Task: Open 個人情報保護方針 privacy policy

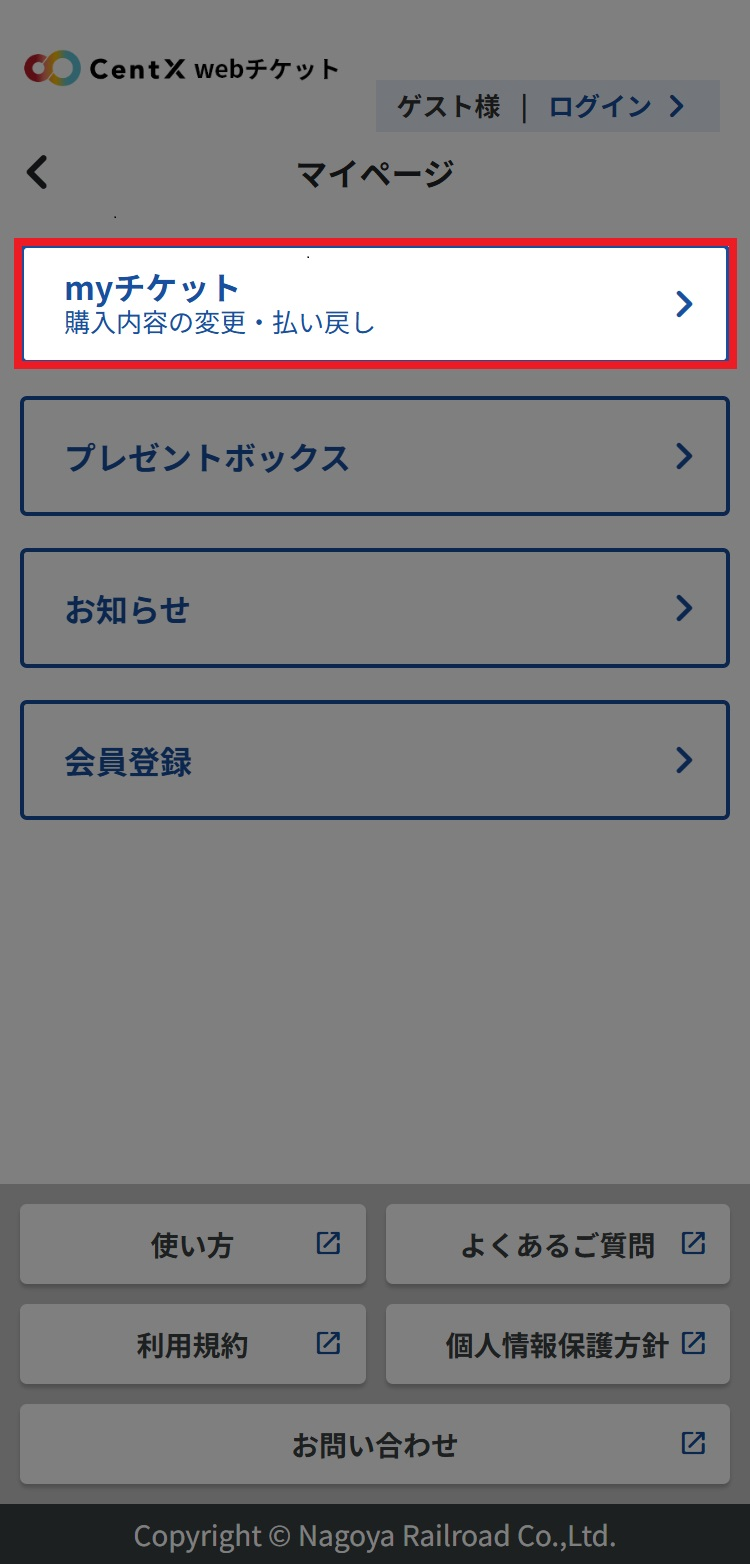Action: pos(558,1345)
